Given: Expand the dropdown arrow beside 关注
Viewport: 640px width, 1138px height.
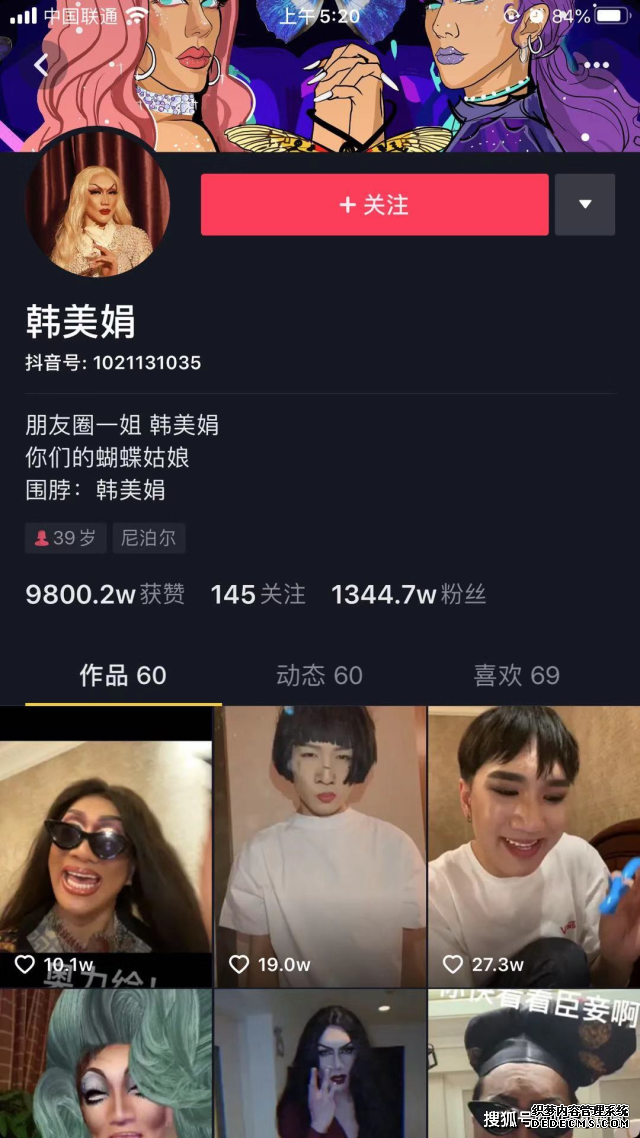Looking at the screenshot, I should [x=585, y=205].
